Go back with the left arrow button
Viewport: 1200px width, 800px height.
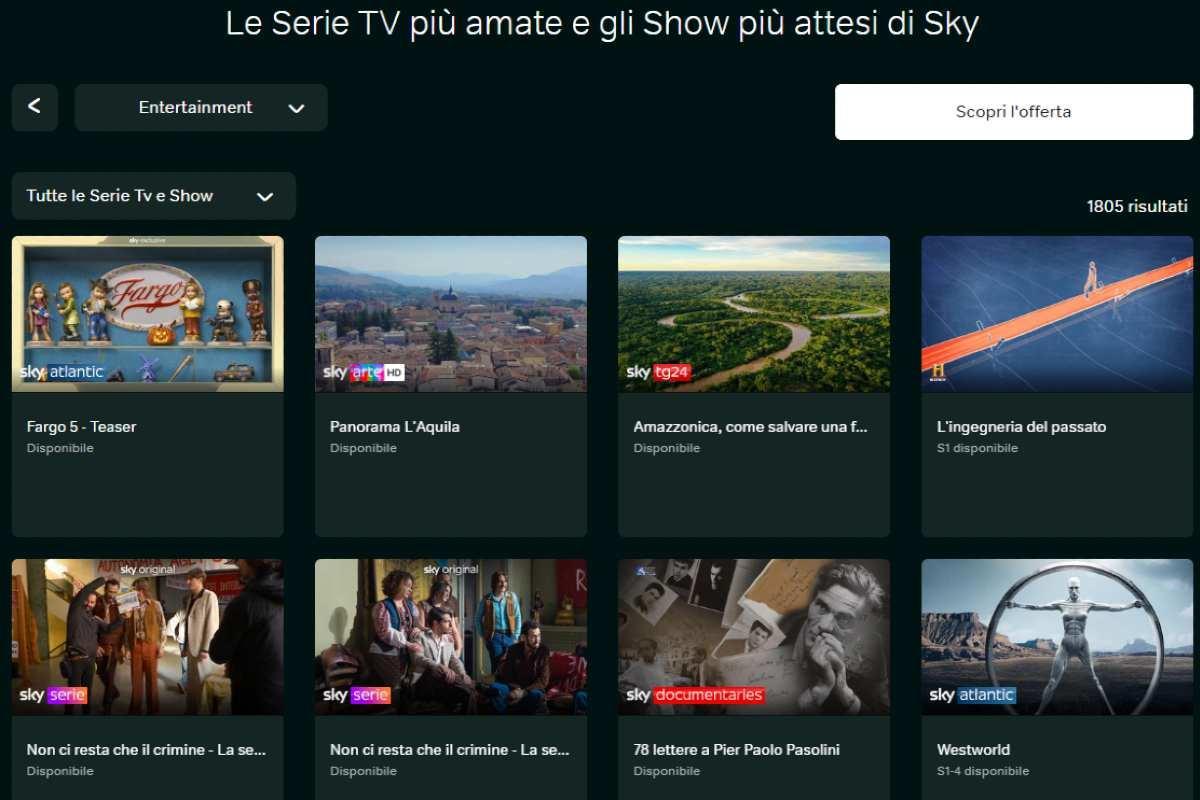35,107
